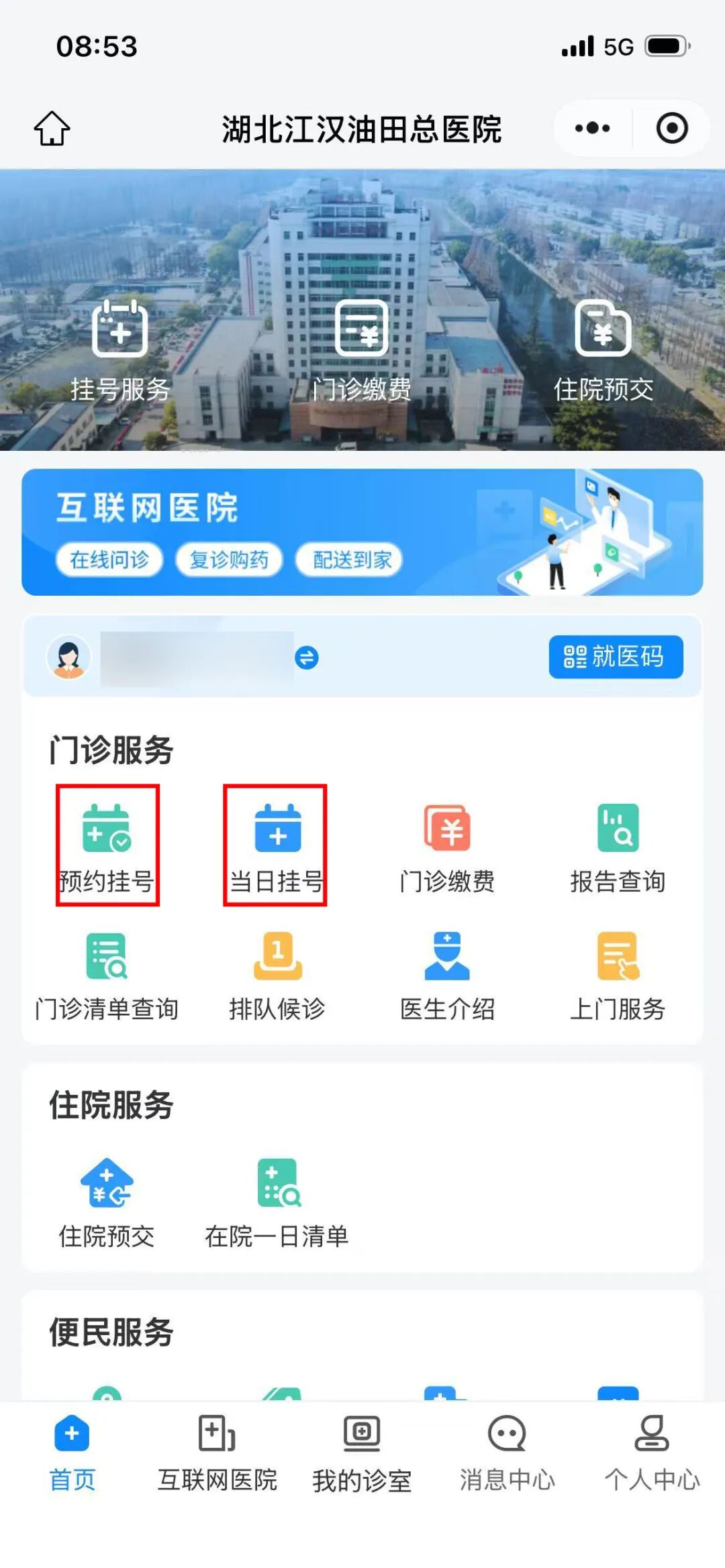The width and height of the screenshot is (725, 1568).
Task: Show the 就医码 code
Action: click(x=616, y=657)
